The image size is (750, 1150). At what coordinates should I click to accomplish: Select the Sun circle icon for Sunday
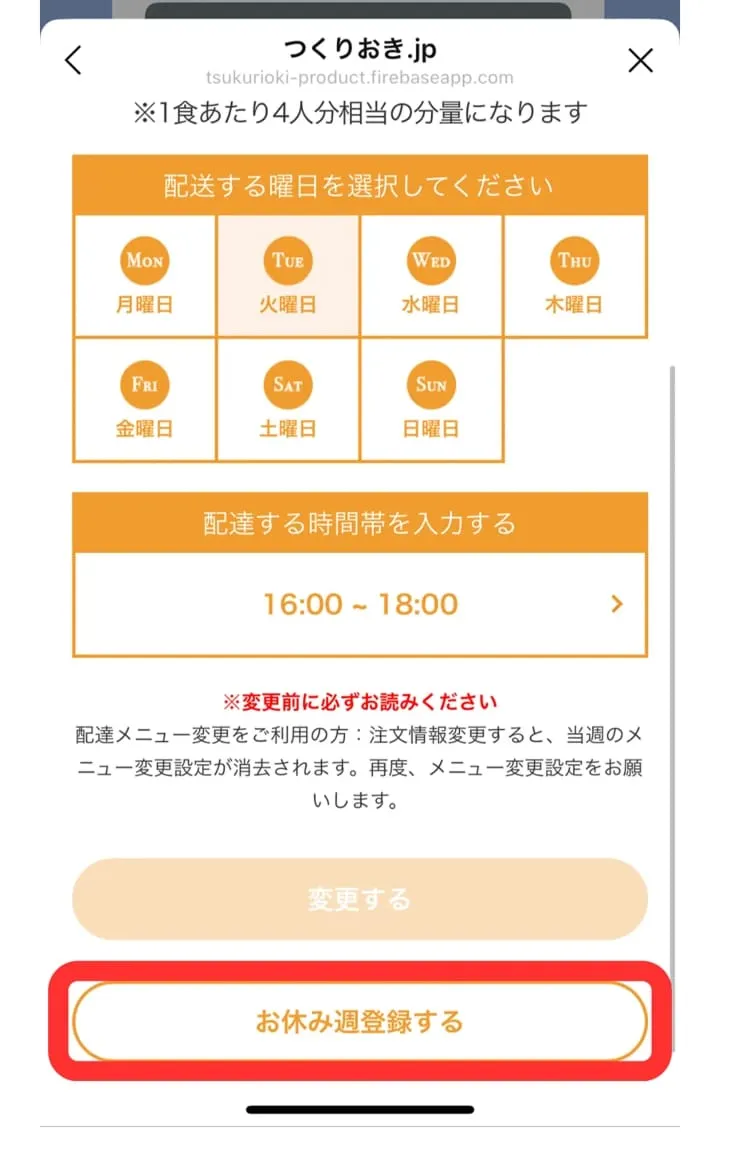click(431, 384)
